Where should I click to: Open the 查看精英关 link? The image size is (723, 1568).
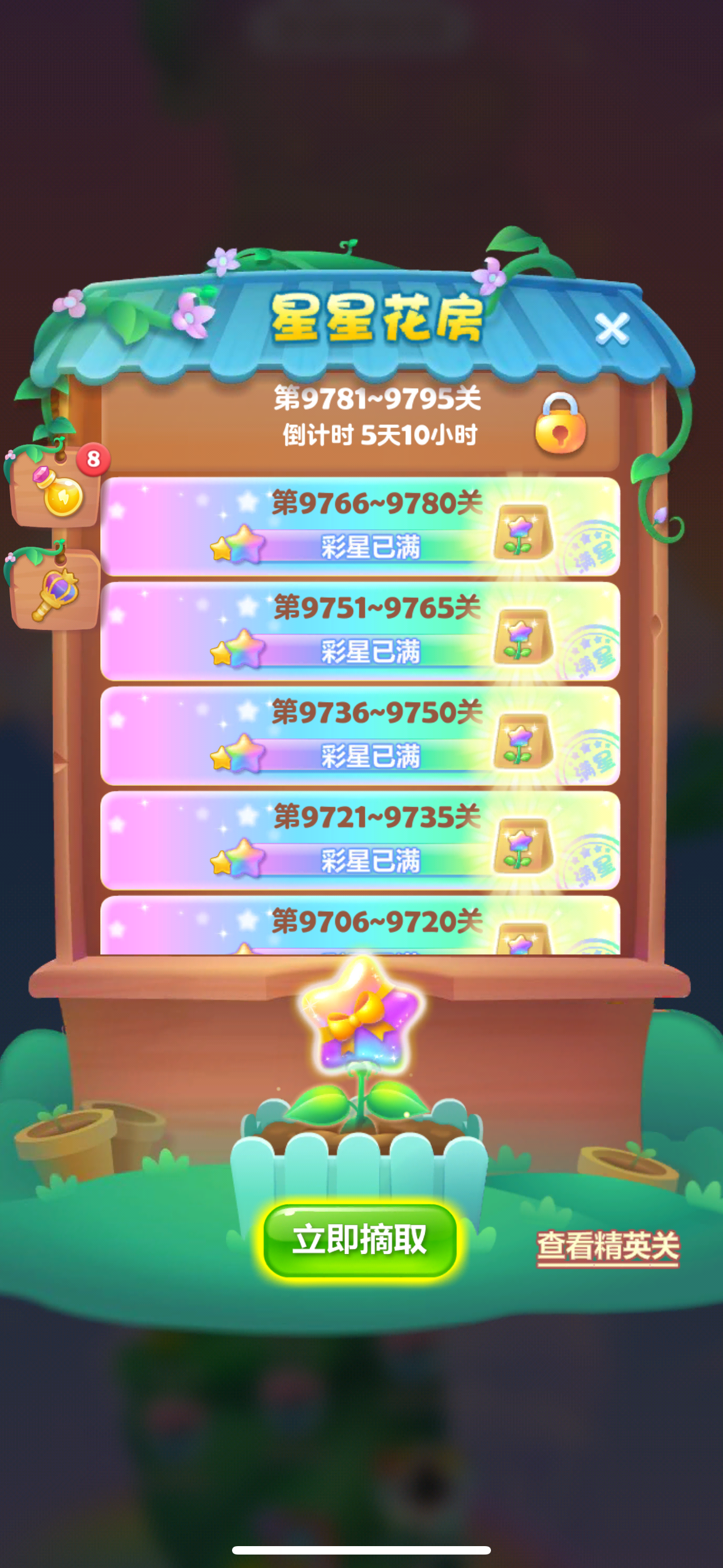(608, 1245)
